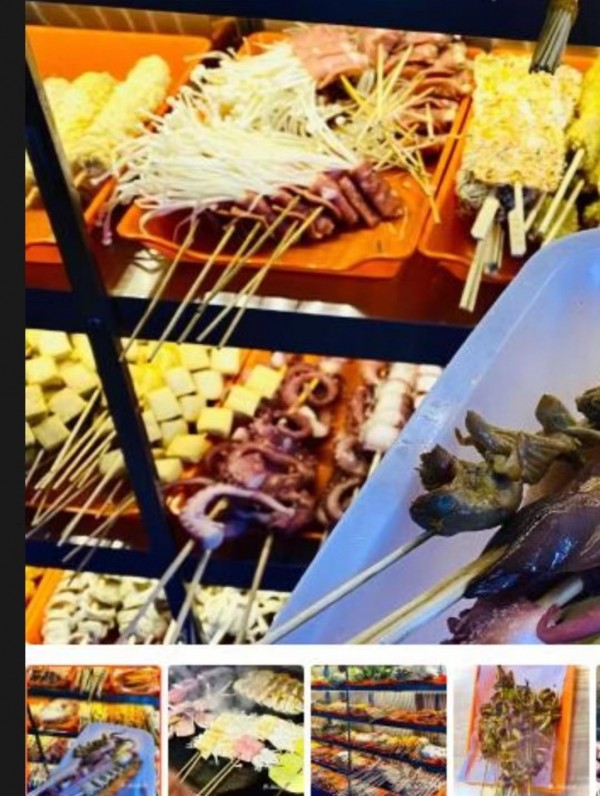Open the grilled skewers with smoke thumbnail
The height and width of the screenshot is (796, 600).
(236, 730)
